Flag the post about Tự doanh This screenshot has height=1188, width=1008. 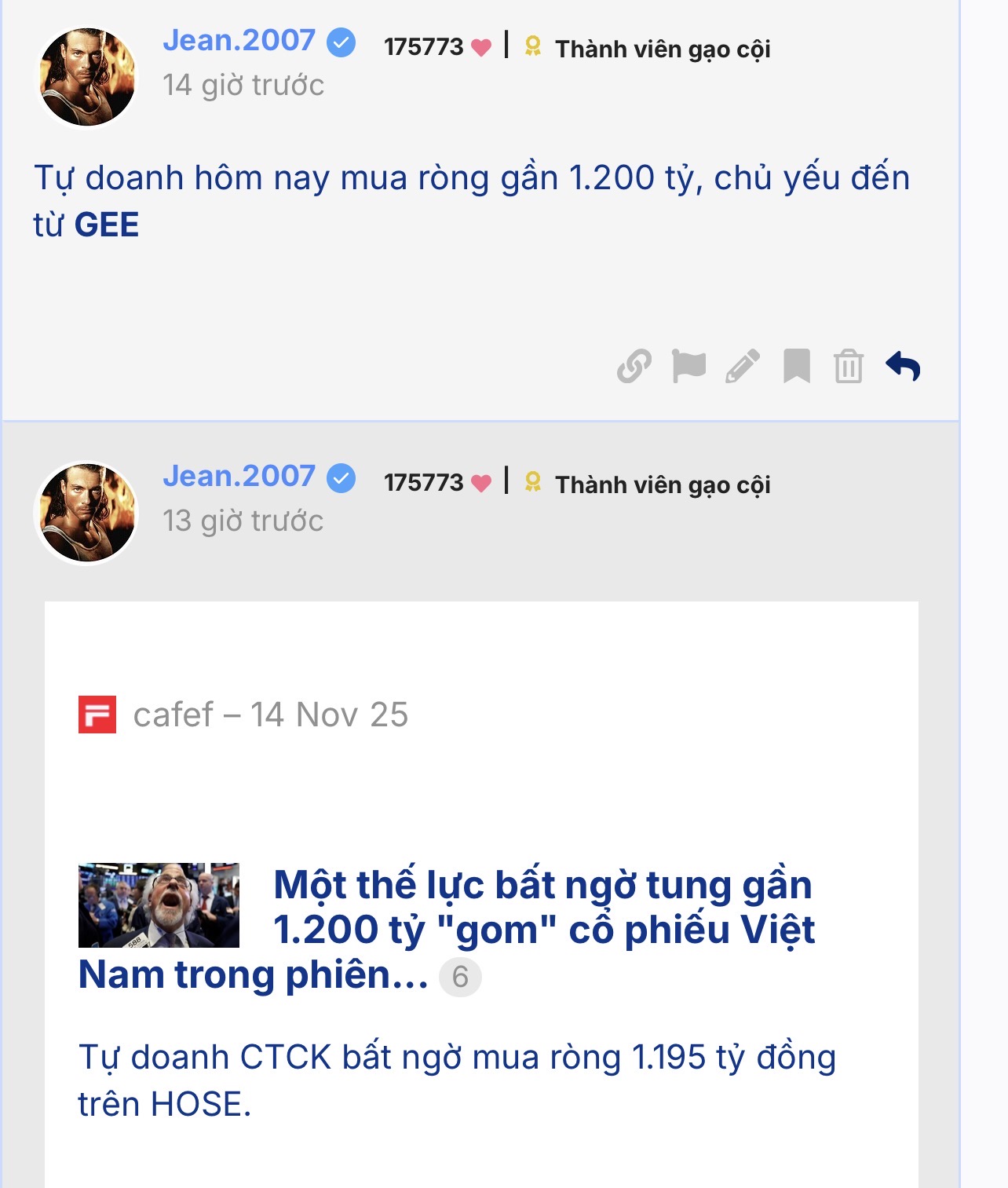(x=688, y=366)
